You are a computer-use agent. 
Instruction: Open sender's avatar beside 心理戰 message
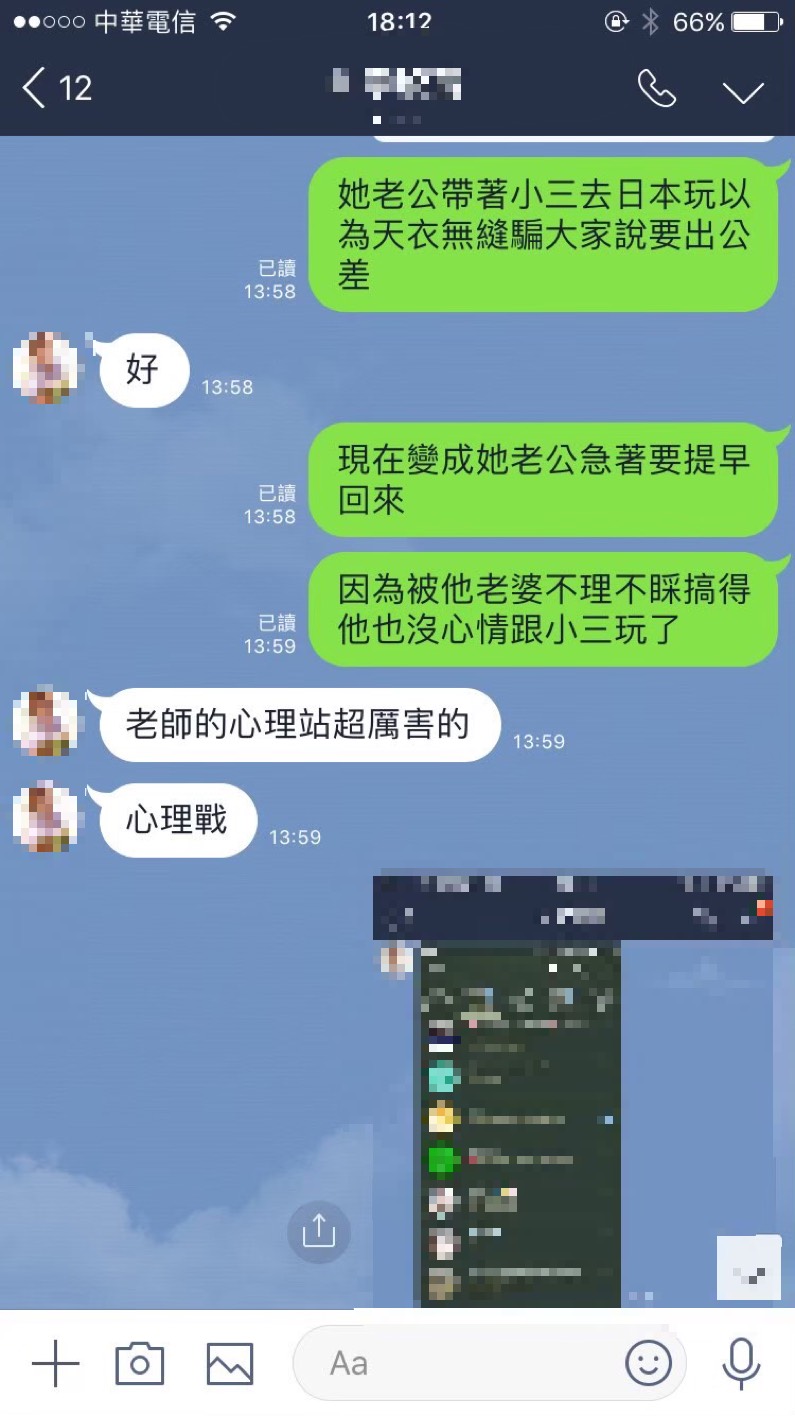pyautogui.click(x=45, y=818)
